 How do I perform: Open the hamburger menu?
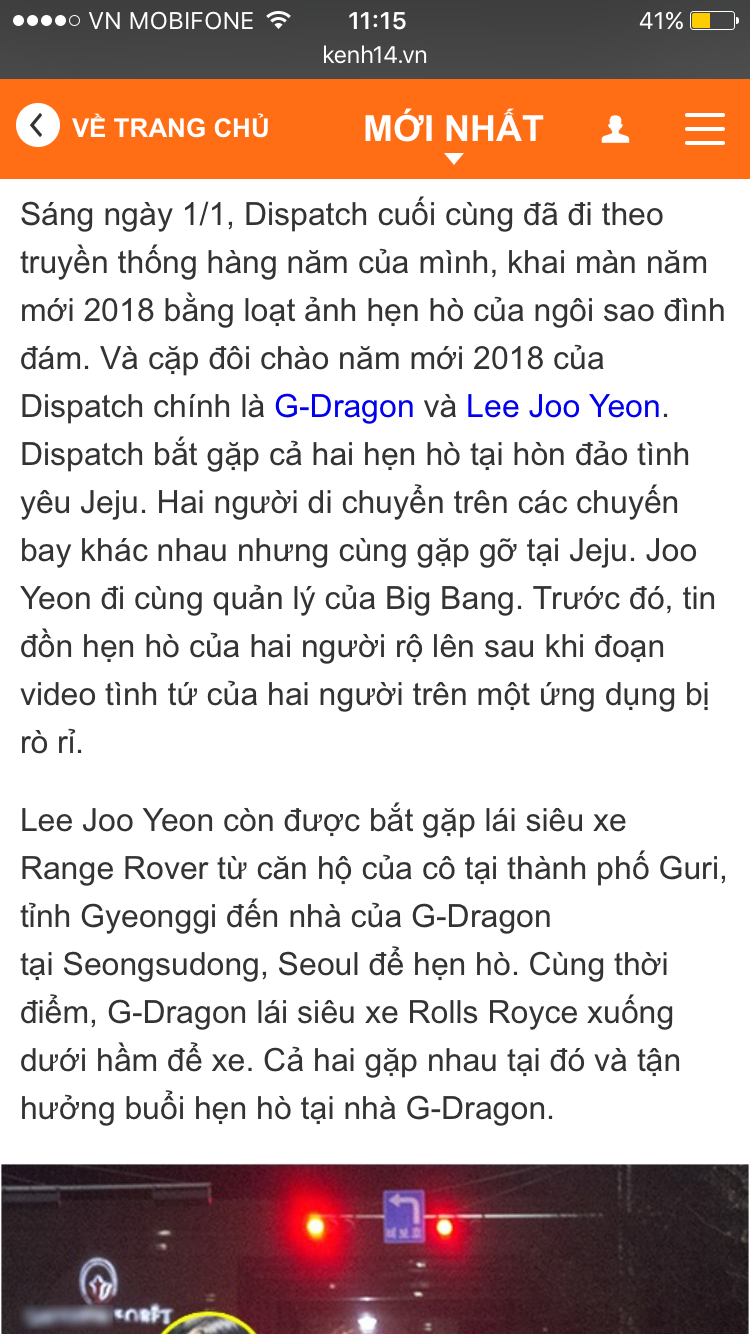point(705,129)
